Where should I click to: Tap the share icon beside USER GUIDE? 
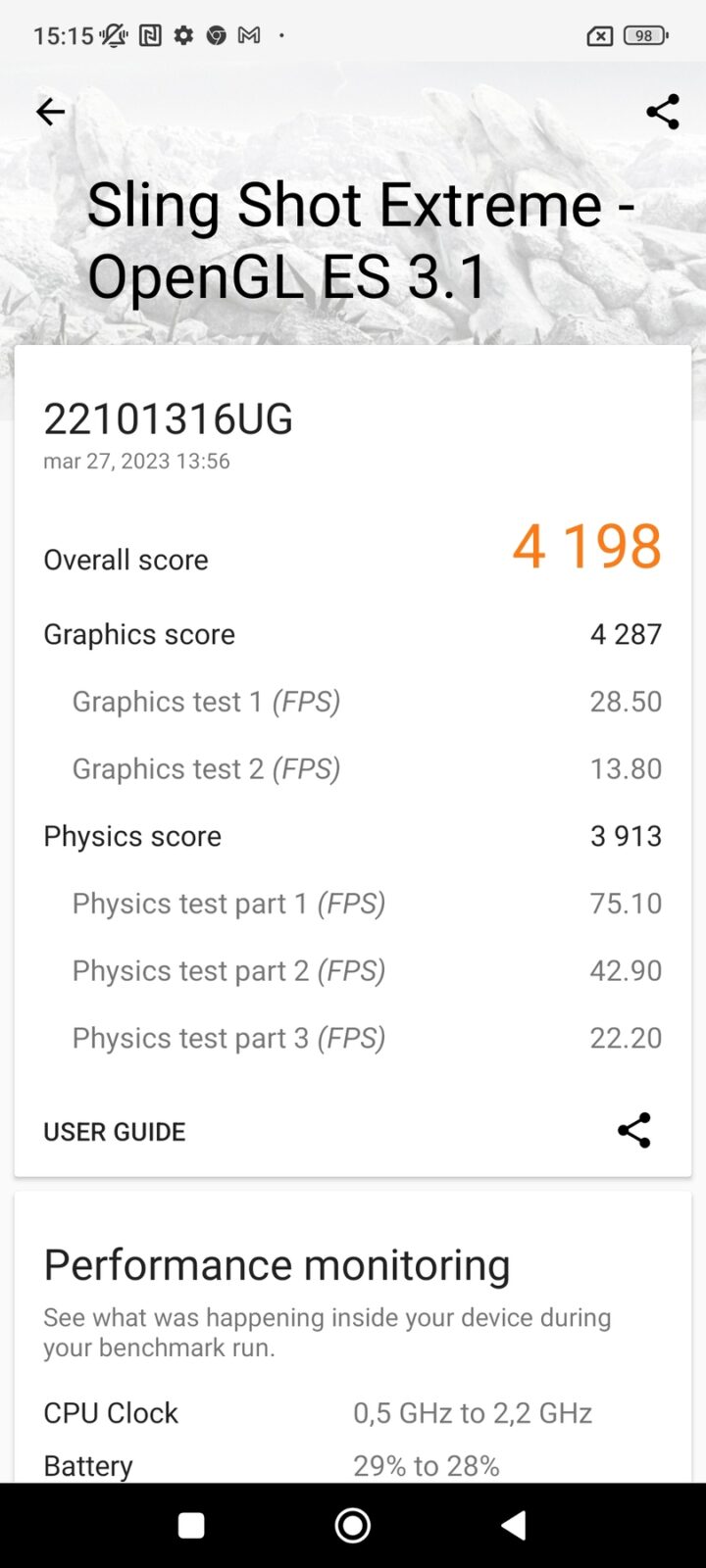coord(634,1130)
